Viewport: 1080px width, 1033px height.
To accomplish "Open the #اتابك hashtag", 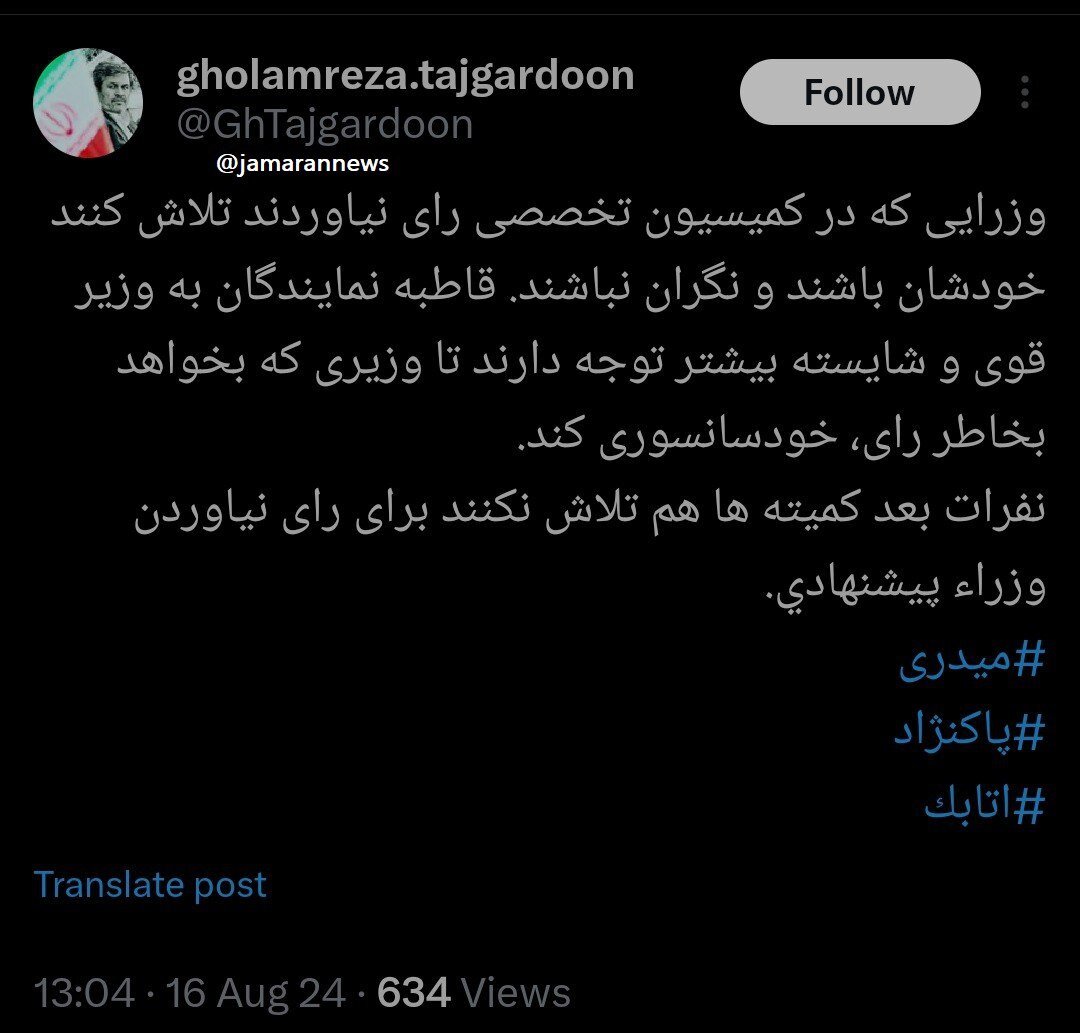I will click(x=983, y=806).
